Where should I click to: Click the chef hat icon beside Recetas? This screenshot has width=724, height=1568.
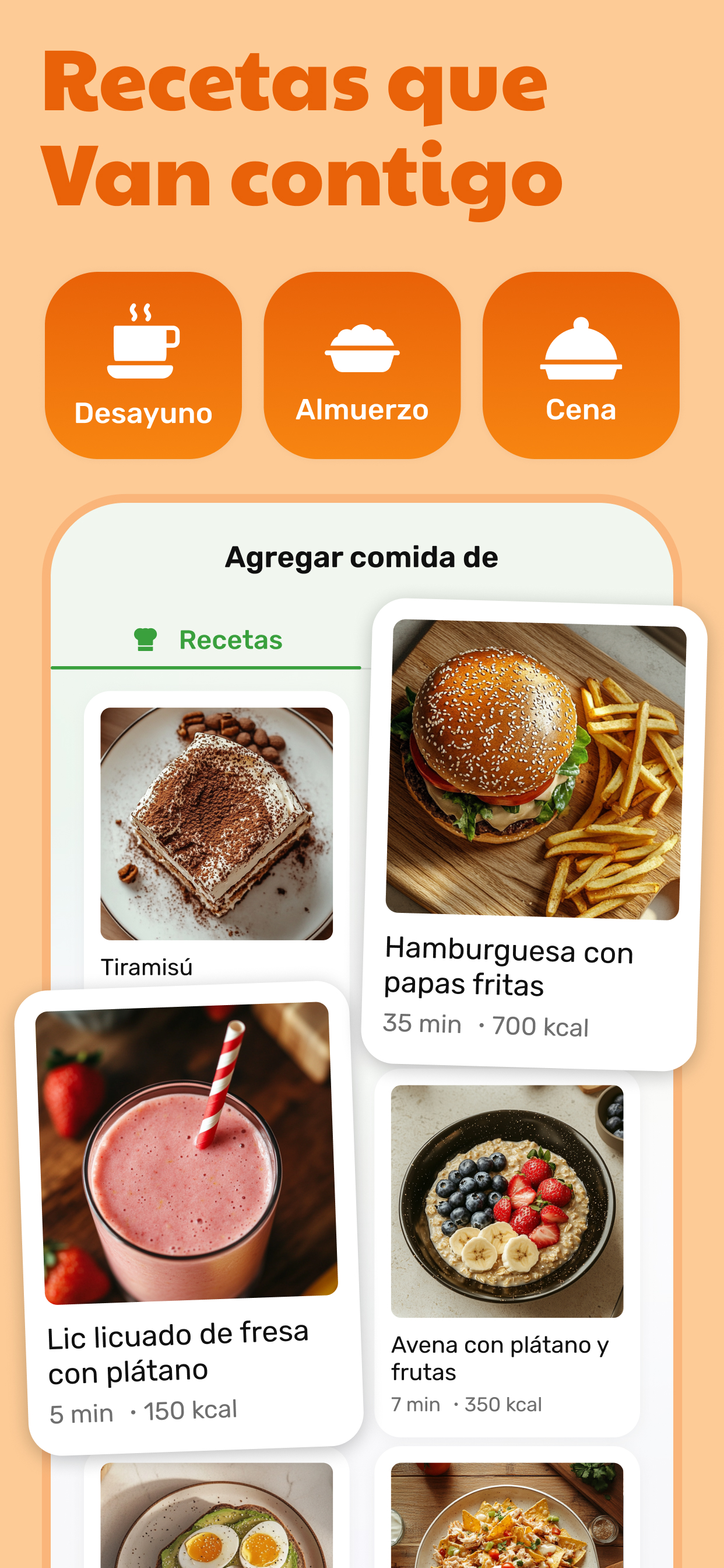coord(146,638)
